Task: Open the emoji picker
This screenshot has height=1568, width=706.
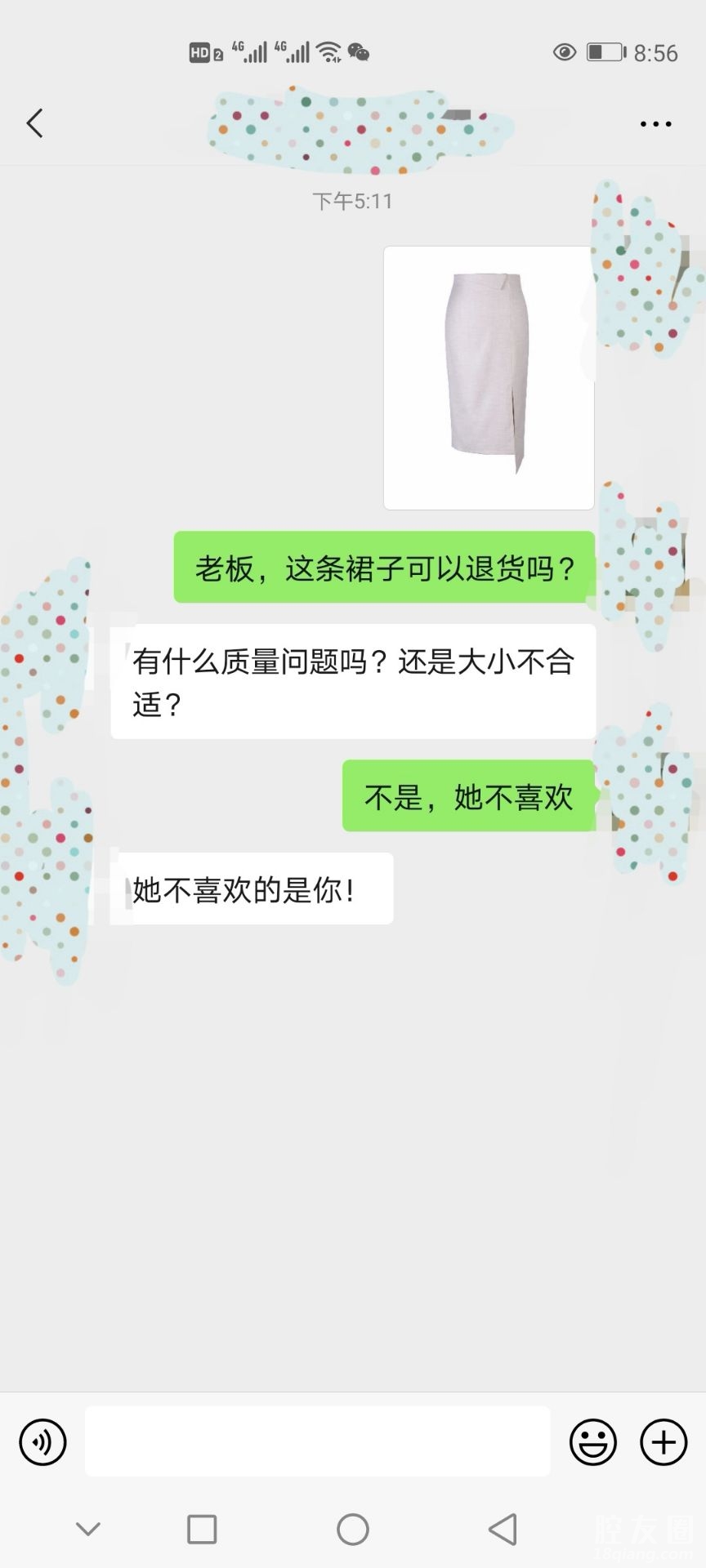Action: coord(592,1442)
